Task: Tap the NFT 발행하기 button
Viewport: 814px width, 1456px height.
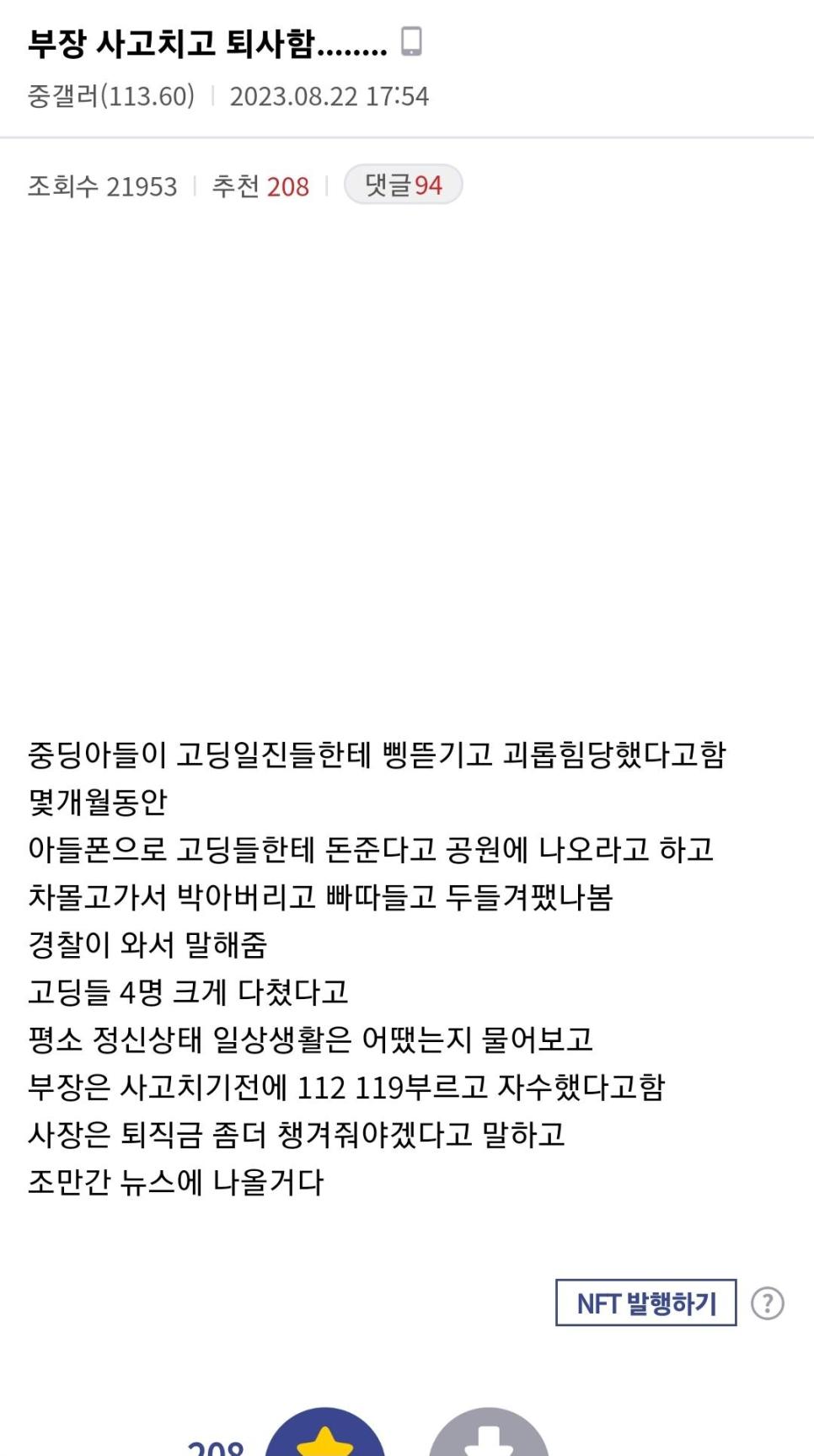Action: 645,1303
